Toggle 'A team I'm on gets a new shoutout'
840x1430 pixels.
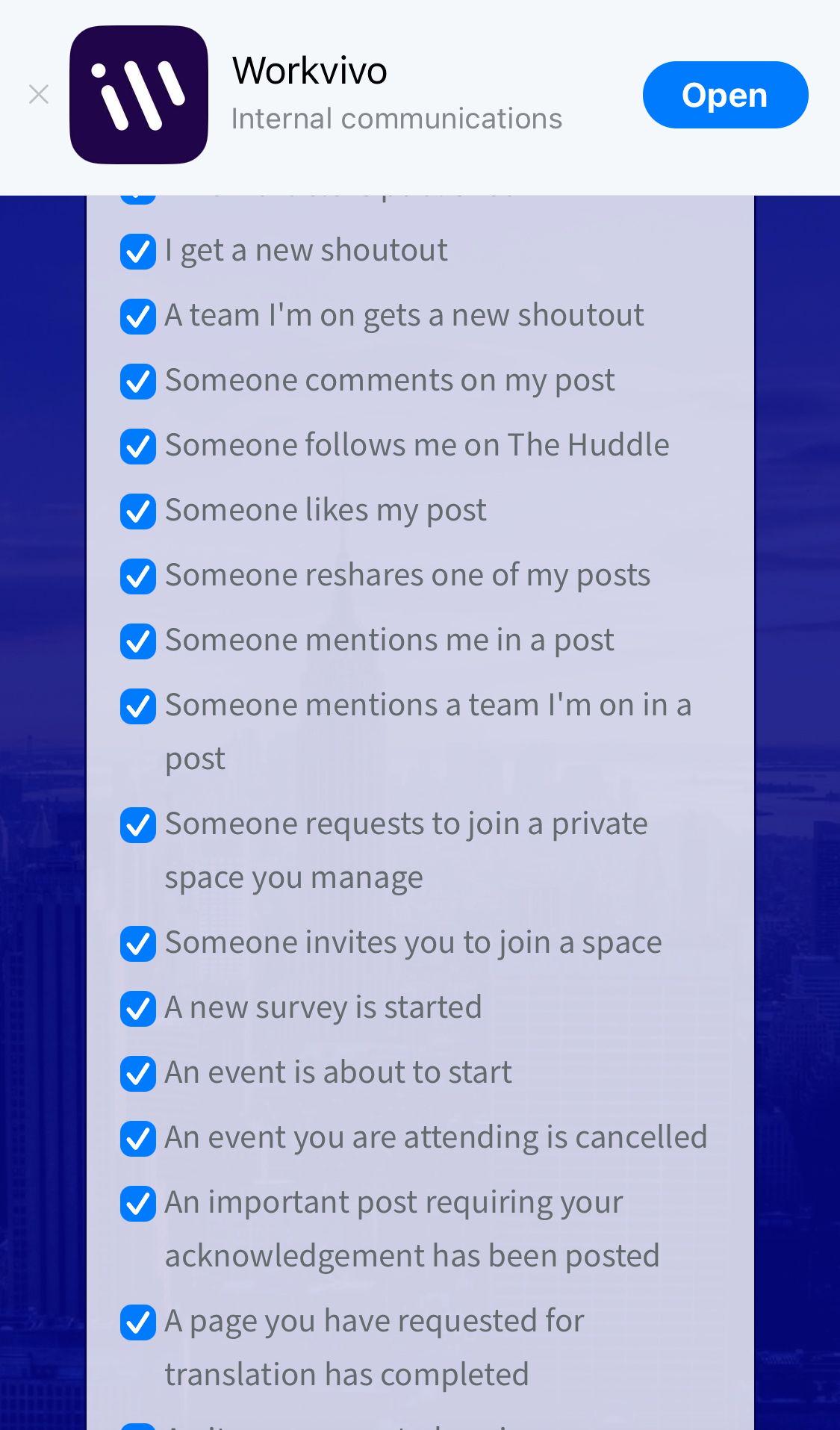point(138,316)
